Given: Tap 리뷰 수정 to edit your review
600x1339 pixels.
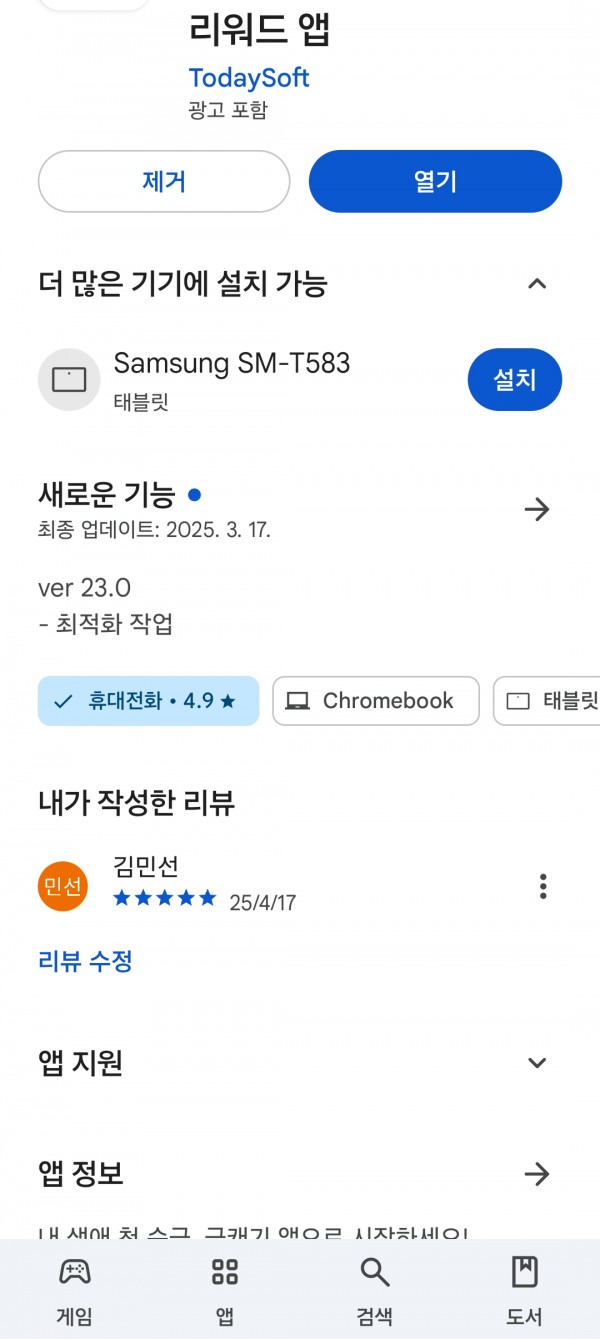Looking at the screenshot, I should 85,962.
